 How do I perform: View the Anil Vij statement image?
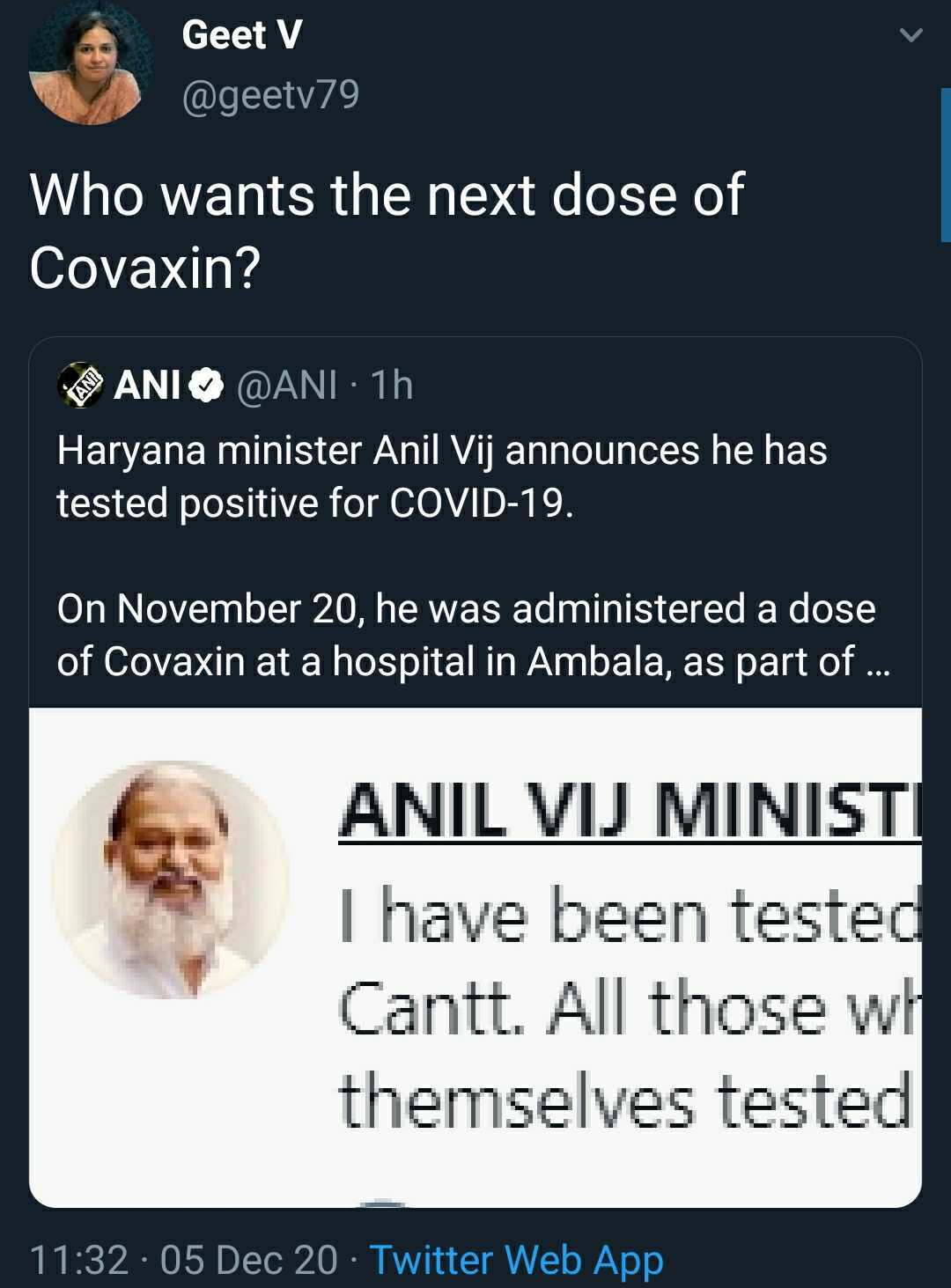coord(475,956)
